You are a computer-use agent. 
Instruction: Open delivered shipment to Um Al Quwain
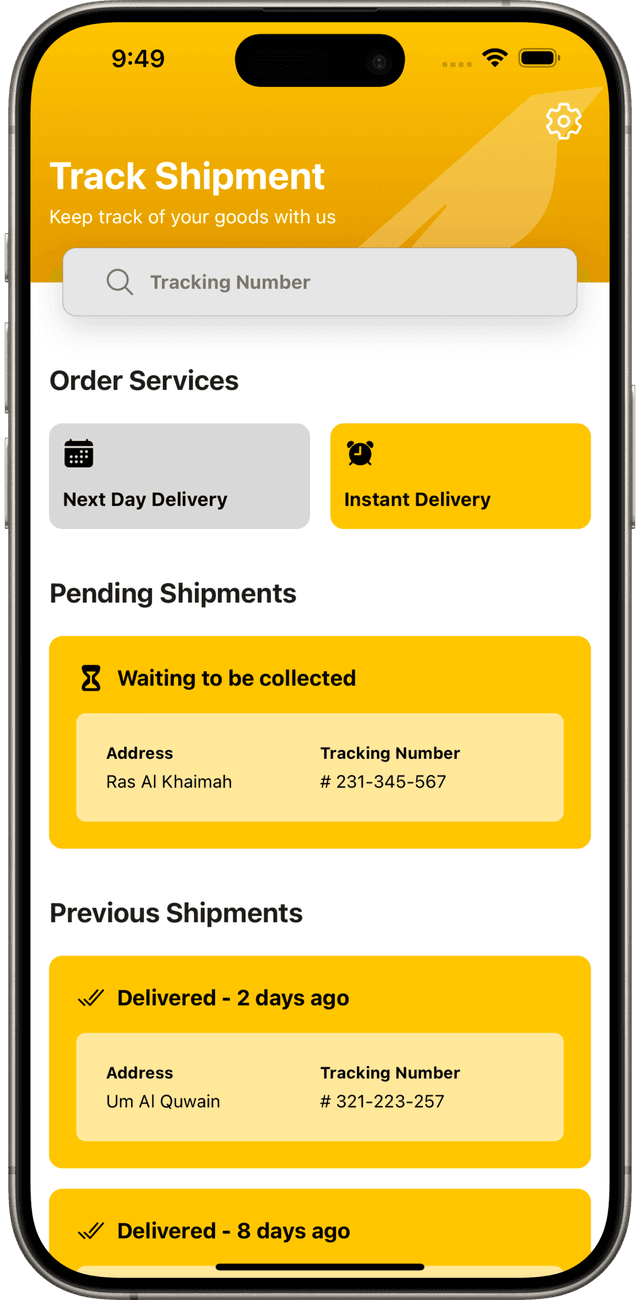pyautogui.click(x=320, y=1061)
